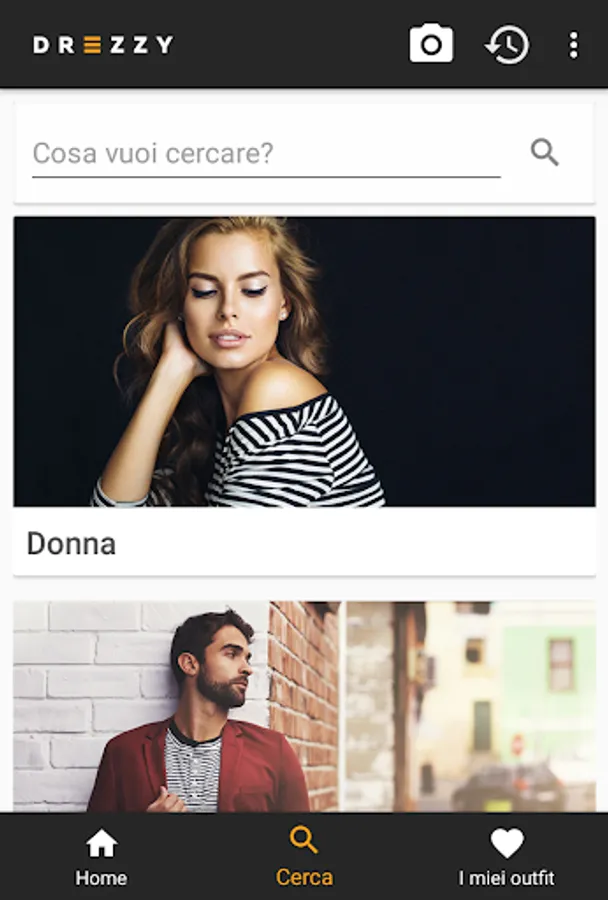The height and width of the screenshot is (900, 608).
Task: Open the overflow menu
Action: click(x=573, y=45)
